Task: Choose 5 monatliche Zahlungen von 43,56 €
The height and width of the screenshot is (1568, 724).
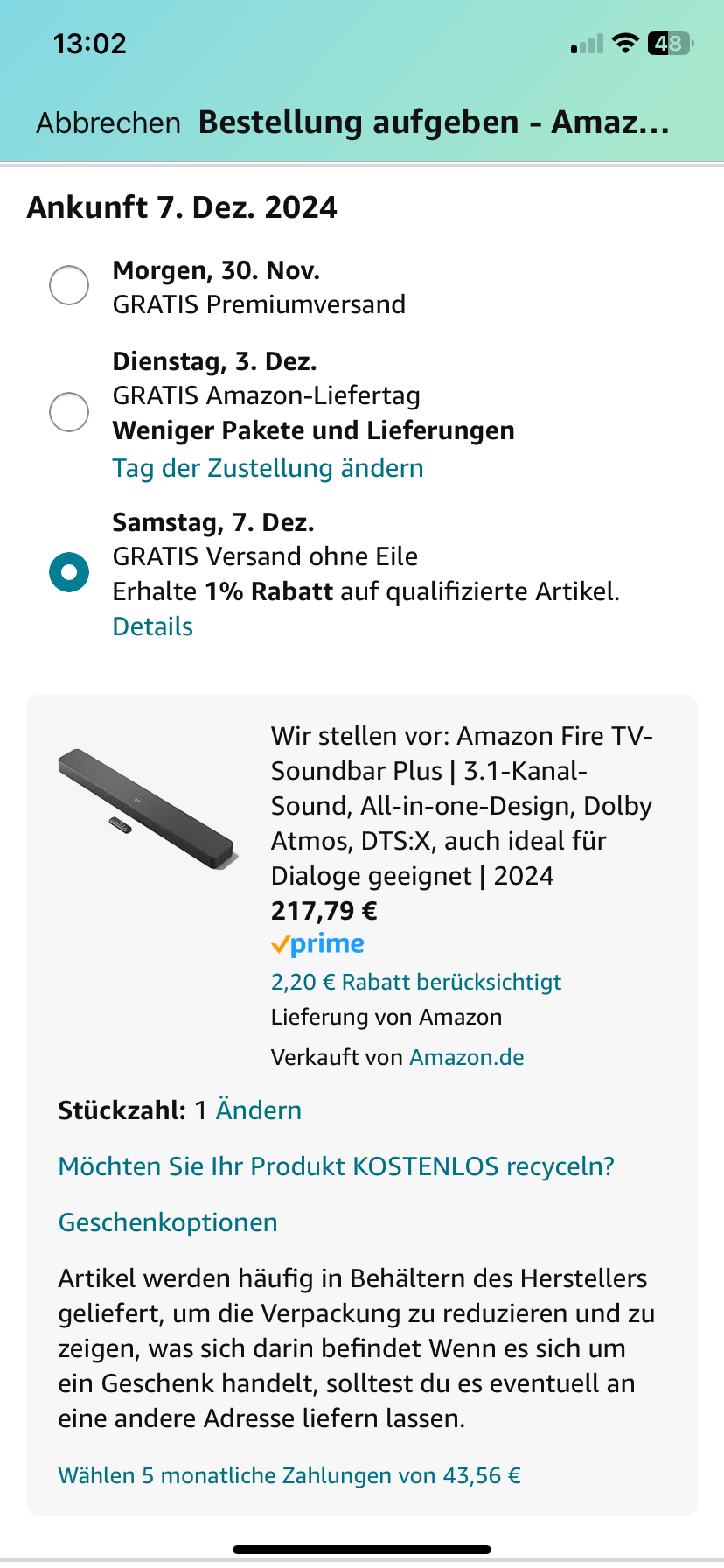Action: pos(289,1476)
